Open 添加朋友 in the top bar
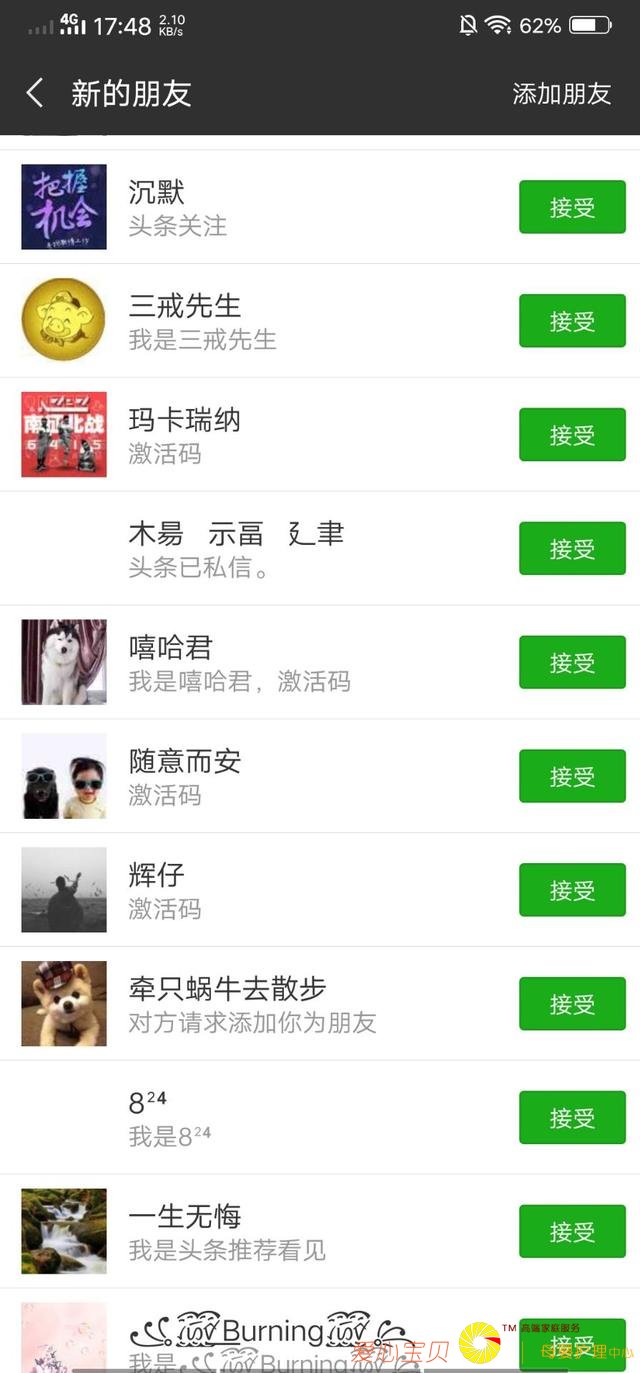This screenshot has width=640, height=1373. tap(561, 94)
